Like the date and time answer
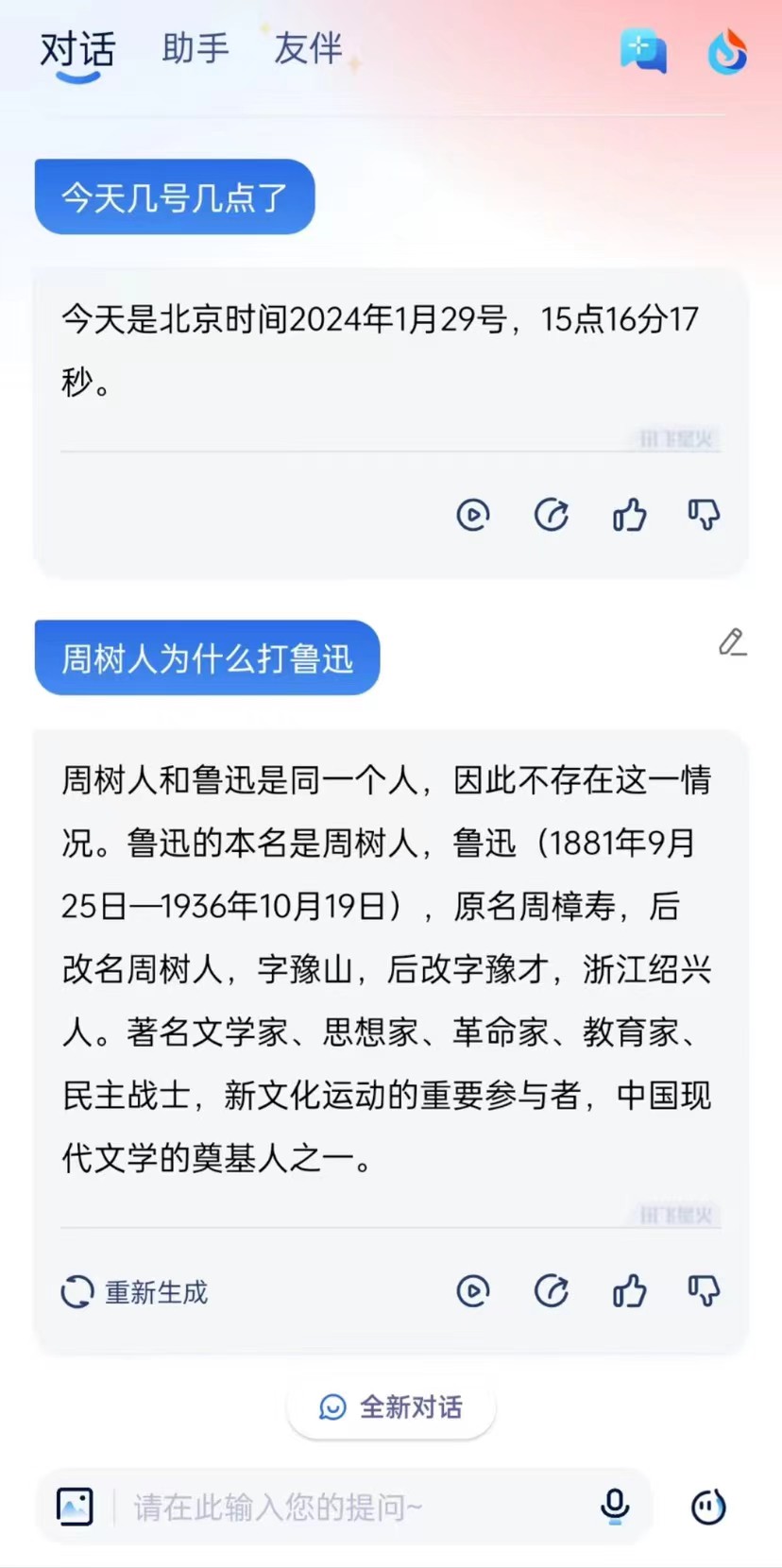 tap(629, 515)
